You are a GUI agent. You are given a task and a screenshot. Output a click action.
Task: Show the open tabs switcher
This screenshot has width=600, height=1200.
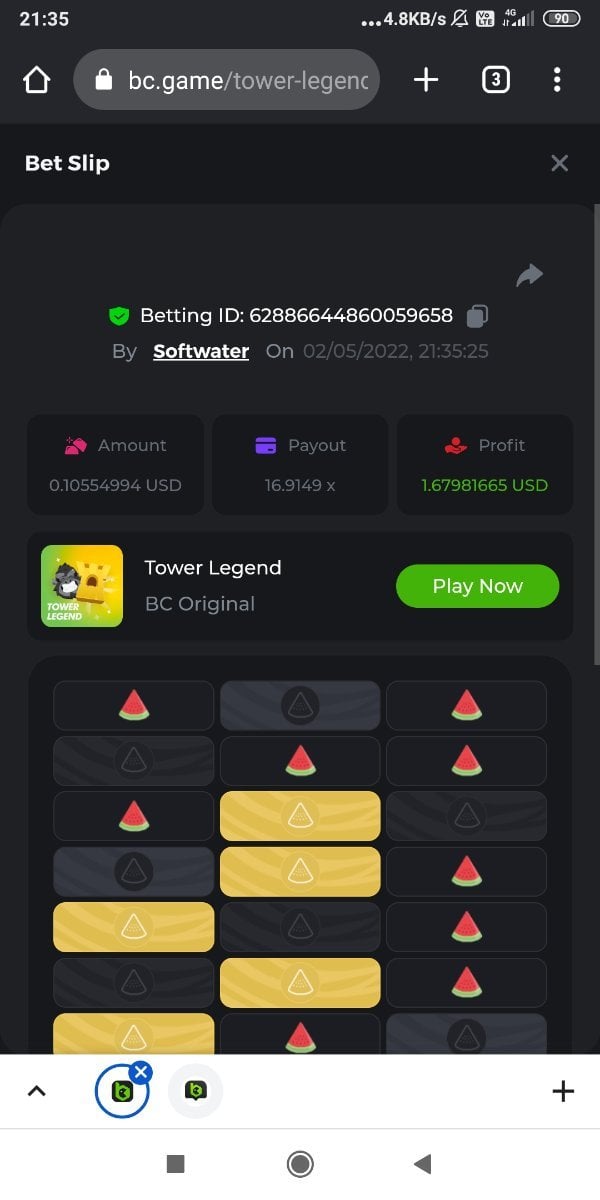point(495,80)
